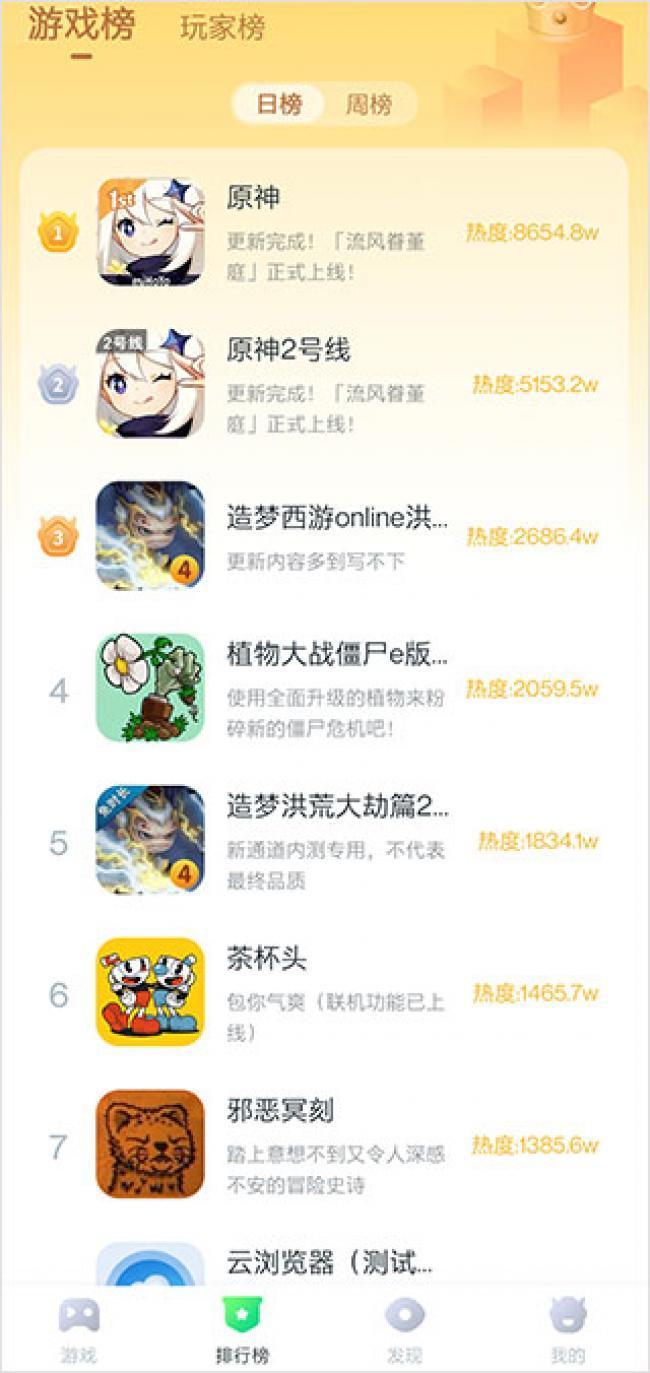
Task: Open 原神2号线 game entry
Action: pyautogui.click(x=288, y=350)
